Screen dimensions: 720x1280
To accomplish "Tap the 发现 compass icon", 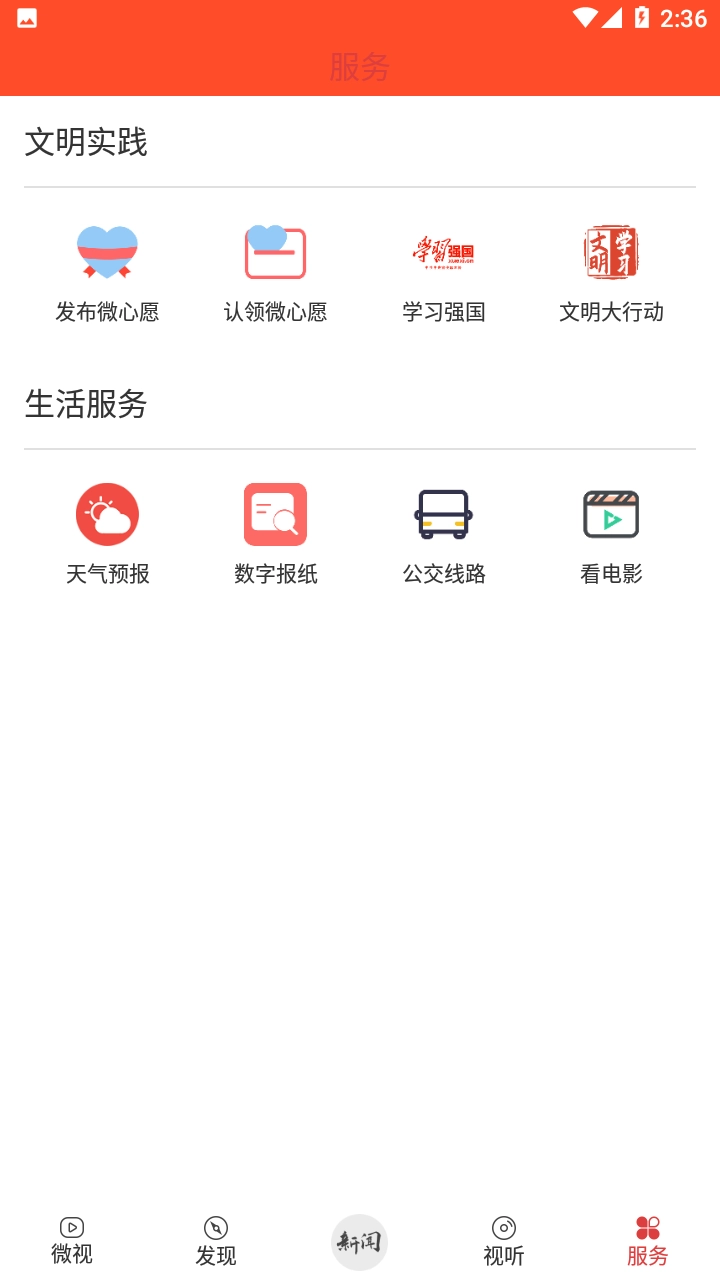I will pos(215,1227).
